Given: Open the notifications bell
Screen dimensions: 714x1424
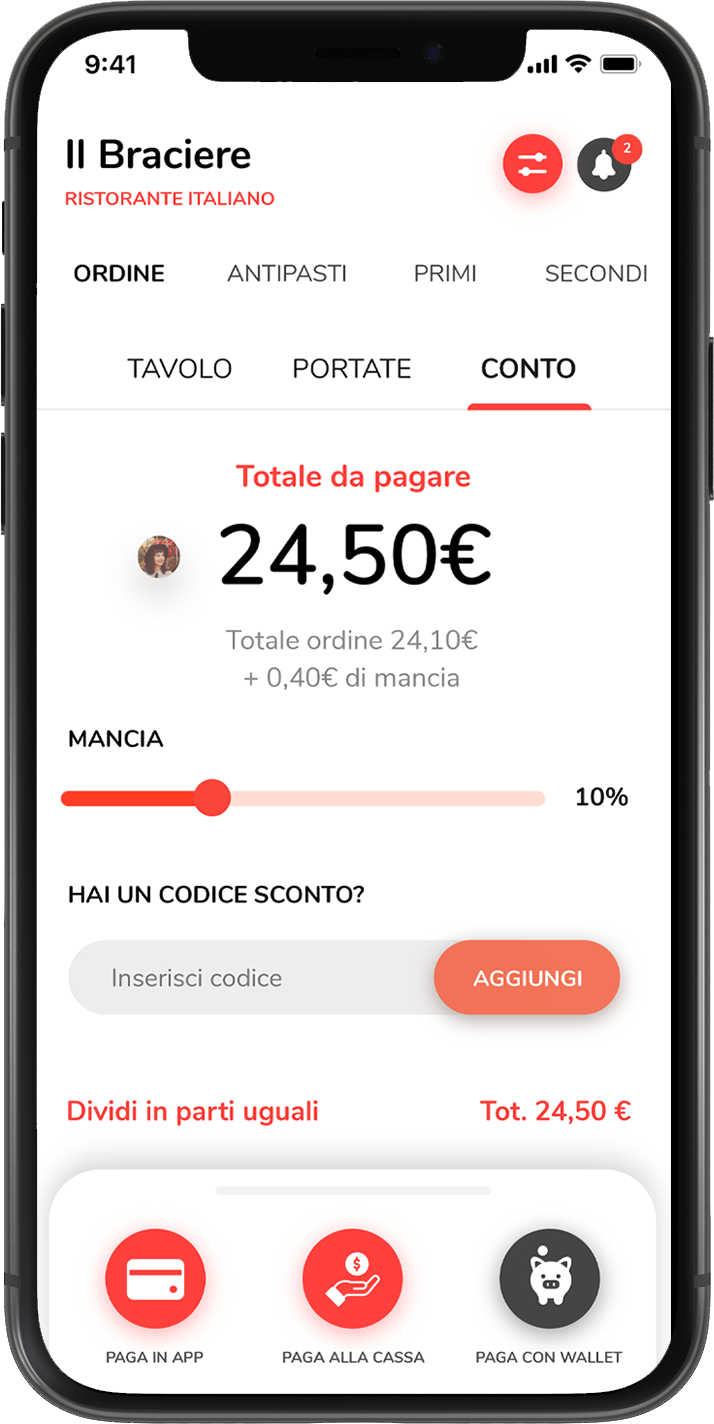Looking at the screenshot, I should click(x=604, y=165).
